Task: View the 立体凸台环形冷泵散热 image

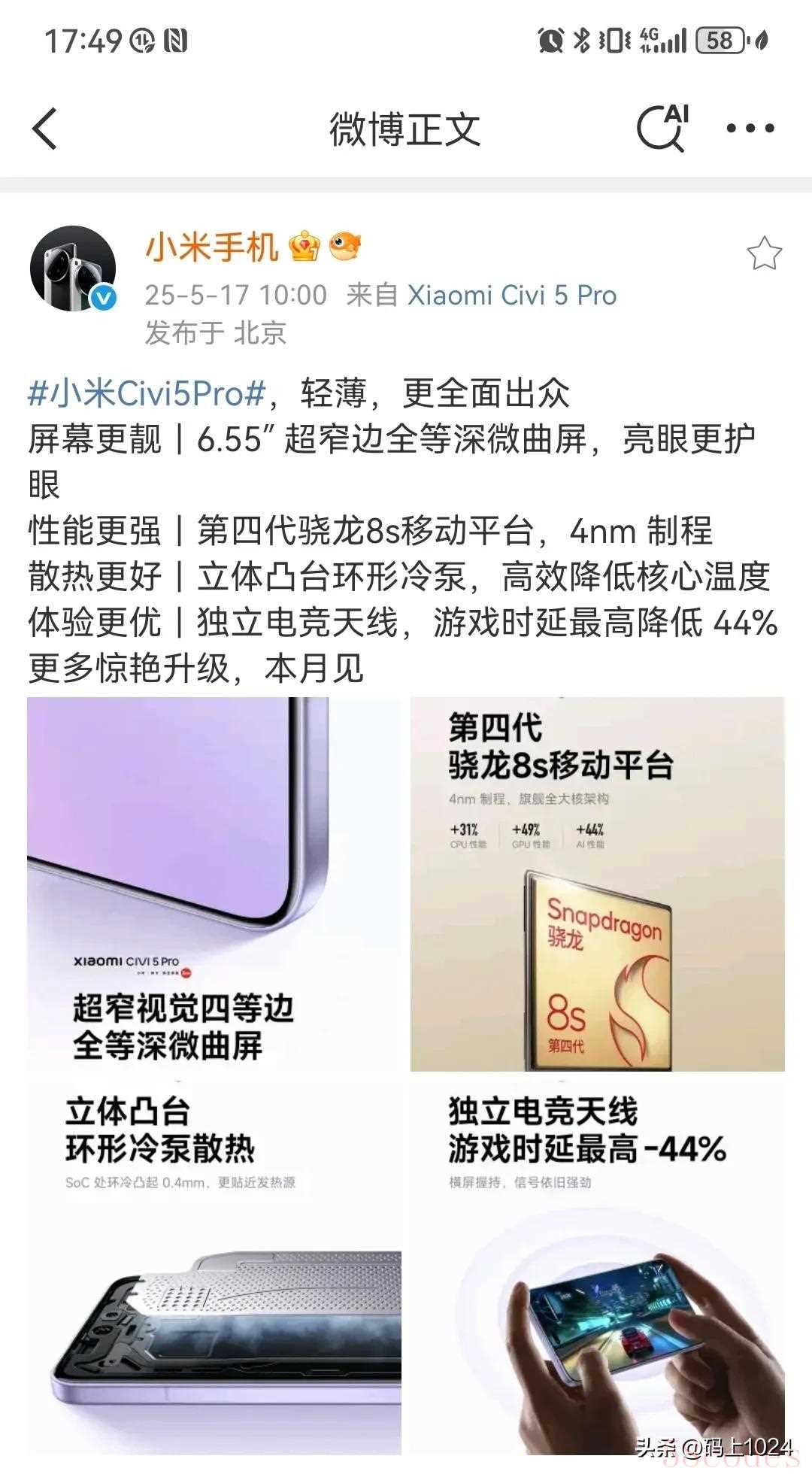Action: 214,1267
